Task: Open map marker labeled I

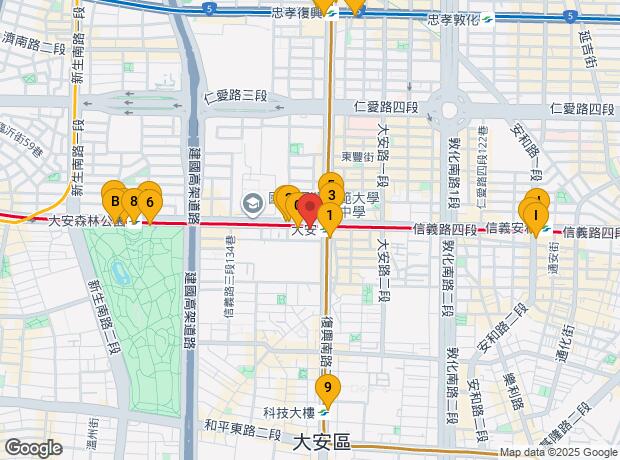Action: tap(537, 213)
